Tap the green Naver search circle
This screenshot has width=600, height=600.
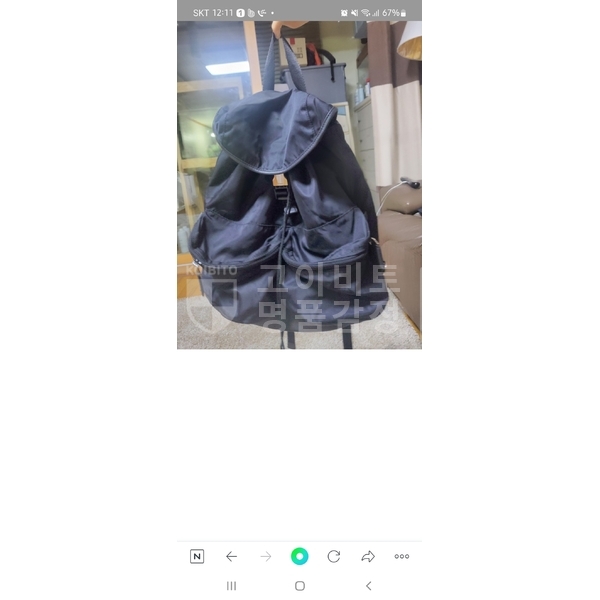299,557
